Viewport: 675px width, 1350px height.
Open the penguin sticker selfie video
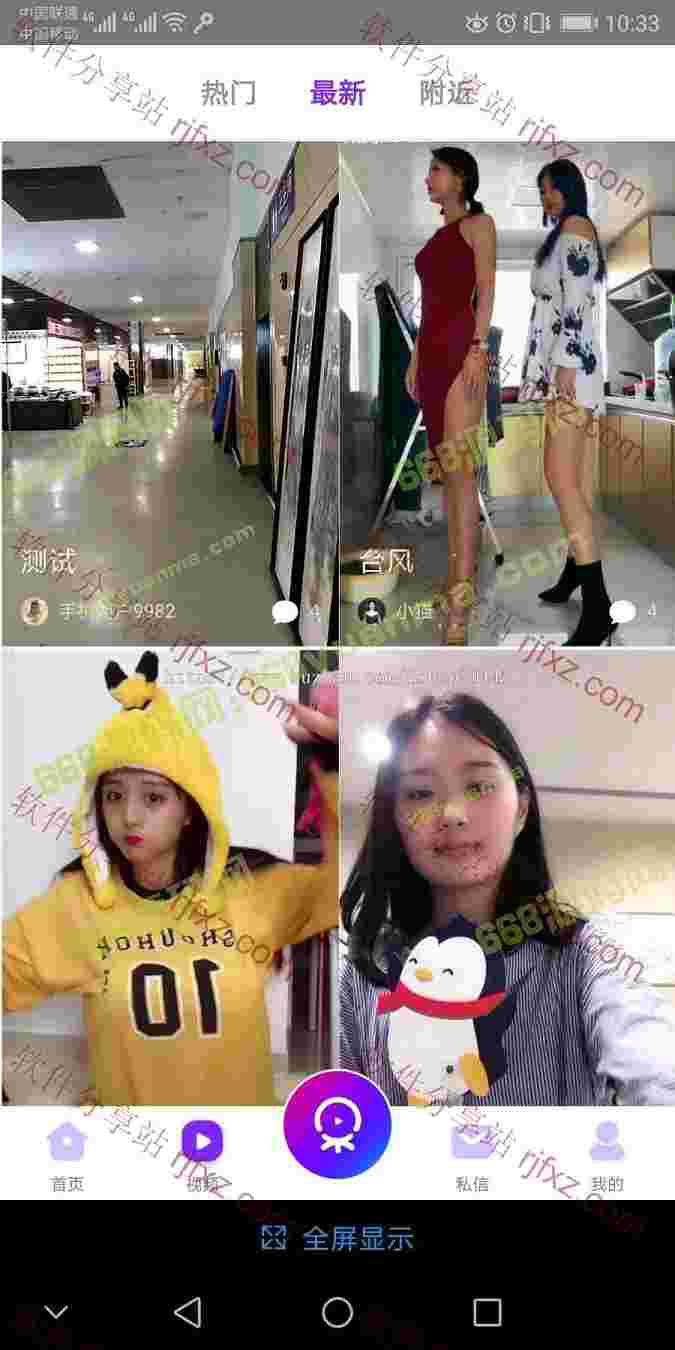[507, 877]
